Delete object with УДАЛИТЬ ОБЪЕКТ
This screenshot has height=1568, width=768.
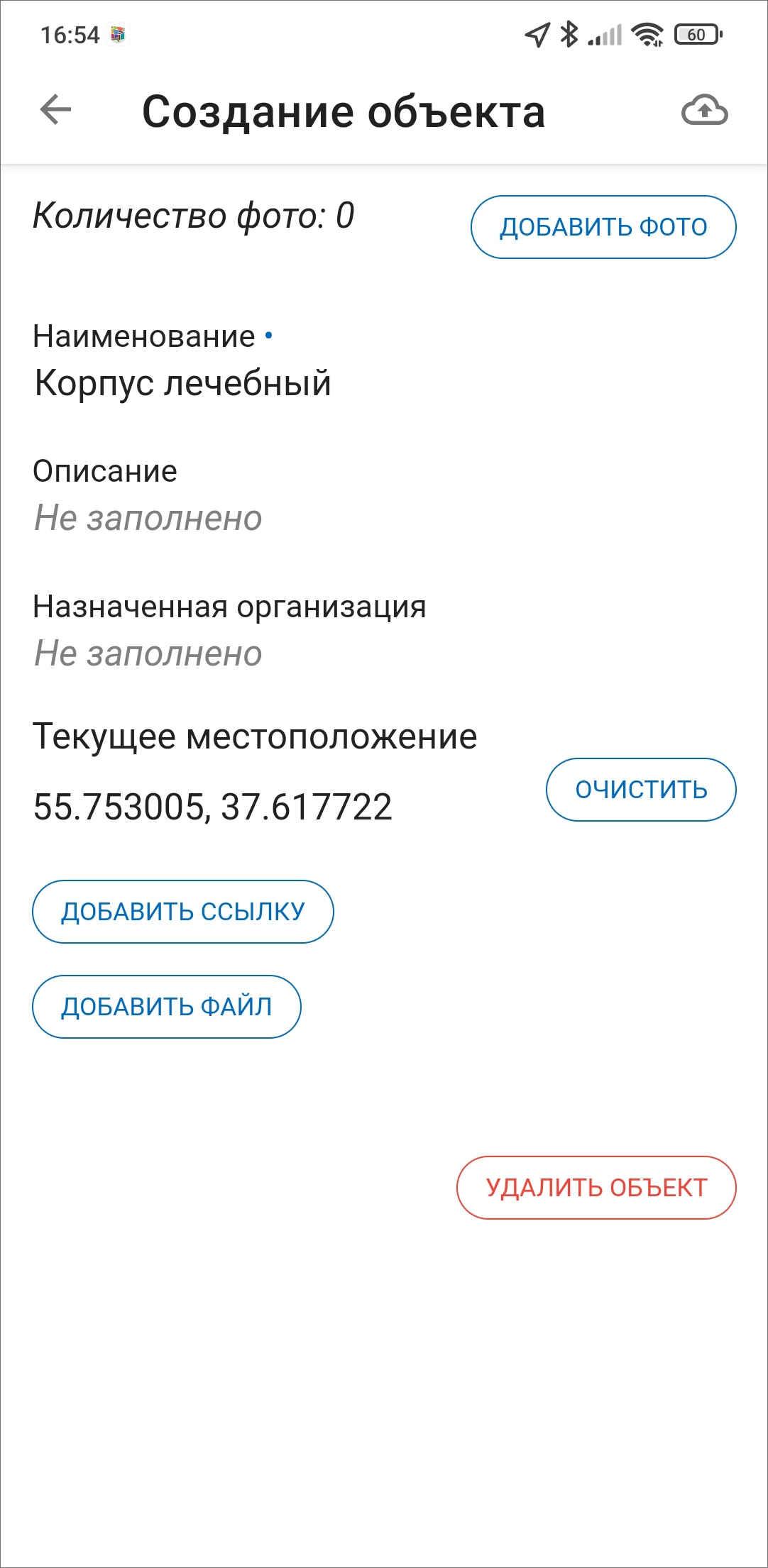[x=596, y=1188]
